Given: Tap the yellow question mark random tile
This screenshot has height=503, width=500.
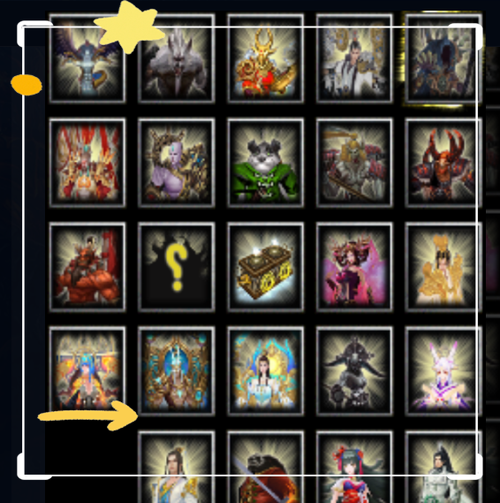Looking at the screenshot, I should pyautogui.click(x=176, y=267).
